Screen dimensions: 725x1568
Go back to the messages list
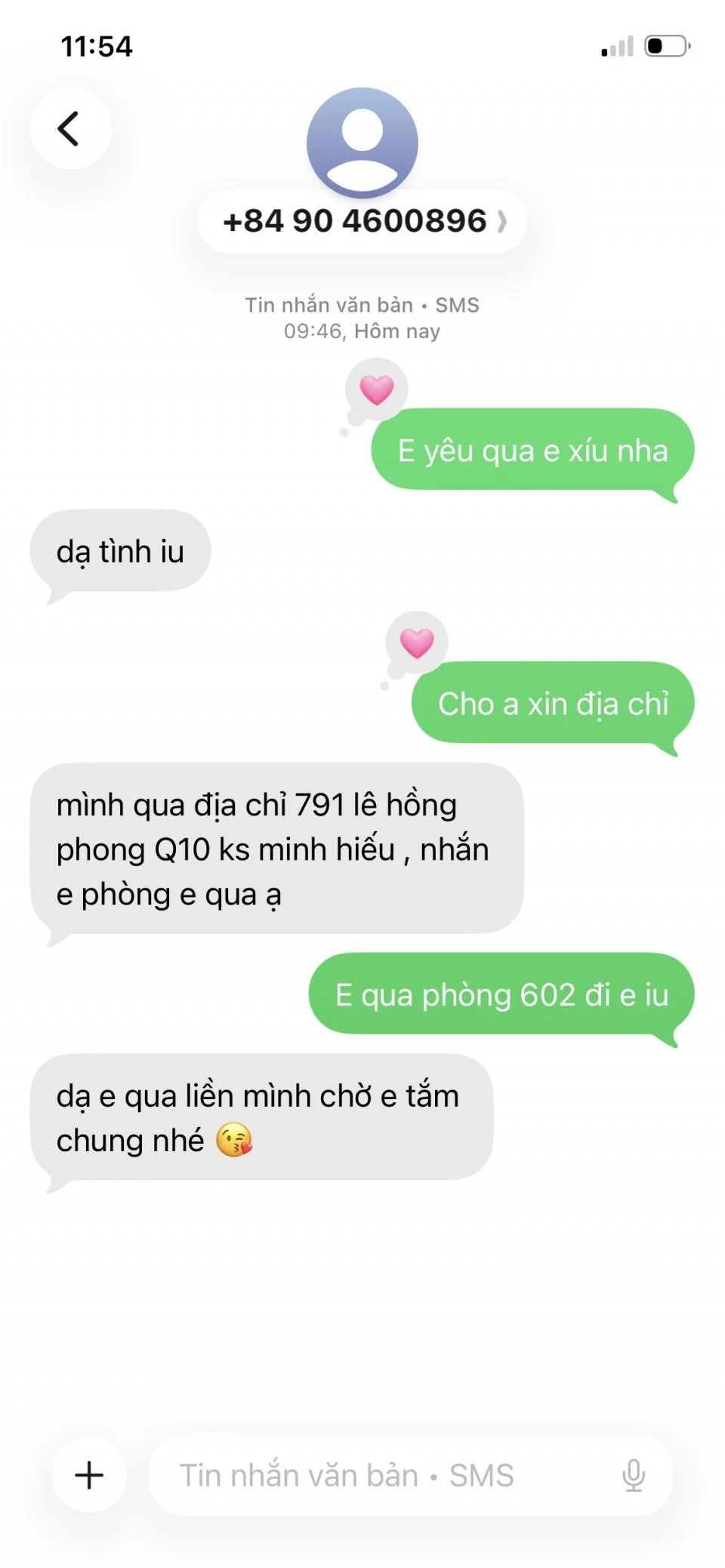pos(70,128)
